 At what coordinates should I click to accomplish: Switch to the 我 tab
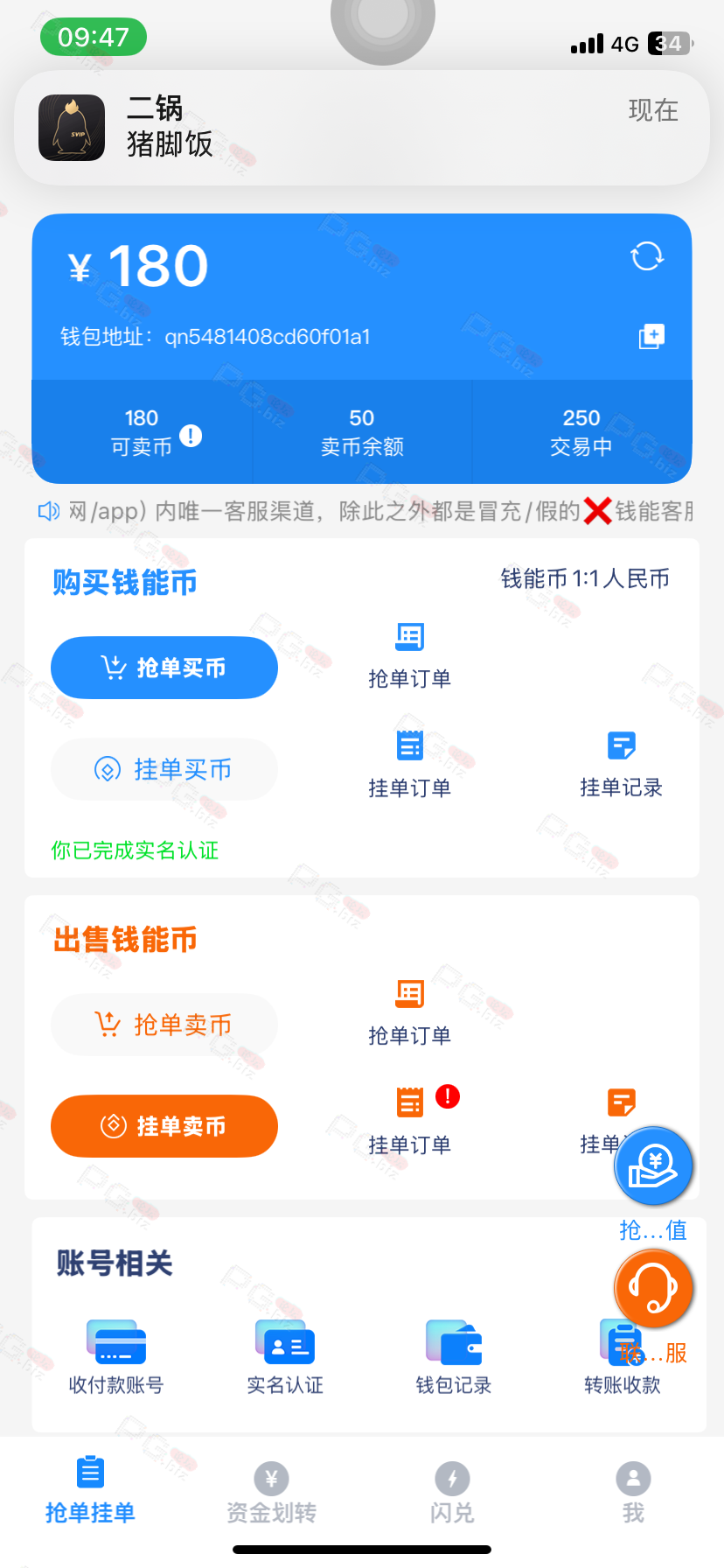(x=633, y=1494)
